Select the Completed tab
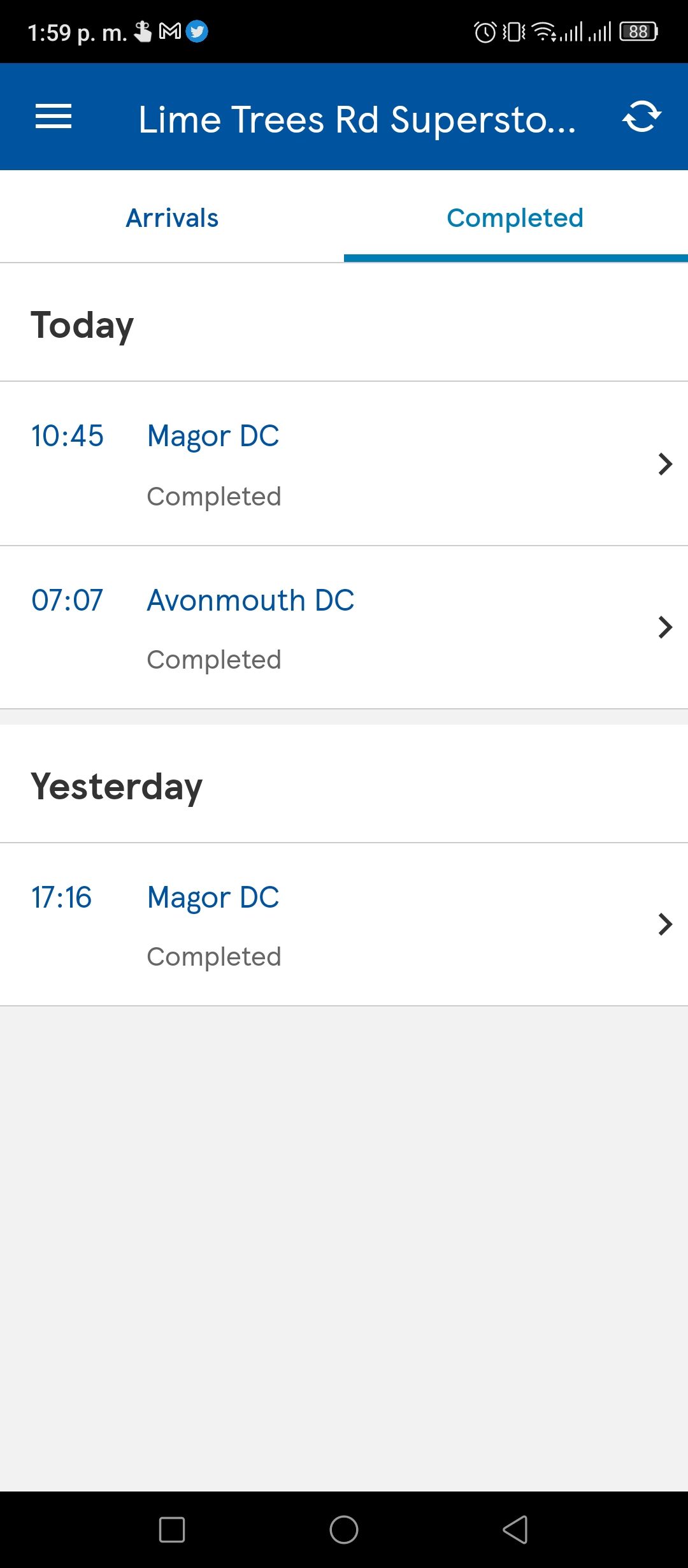The height and width of the screenshot is (1568, 688). 515,217
